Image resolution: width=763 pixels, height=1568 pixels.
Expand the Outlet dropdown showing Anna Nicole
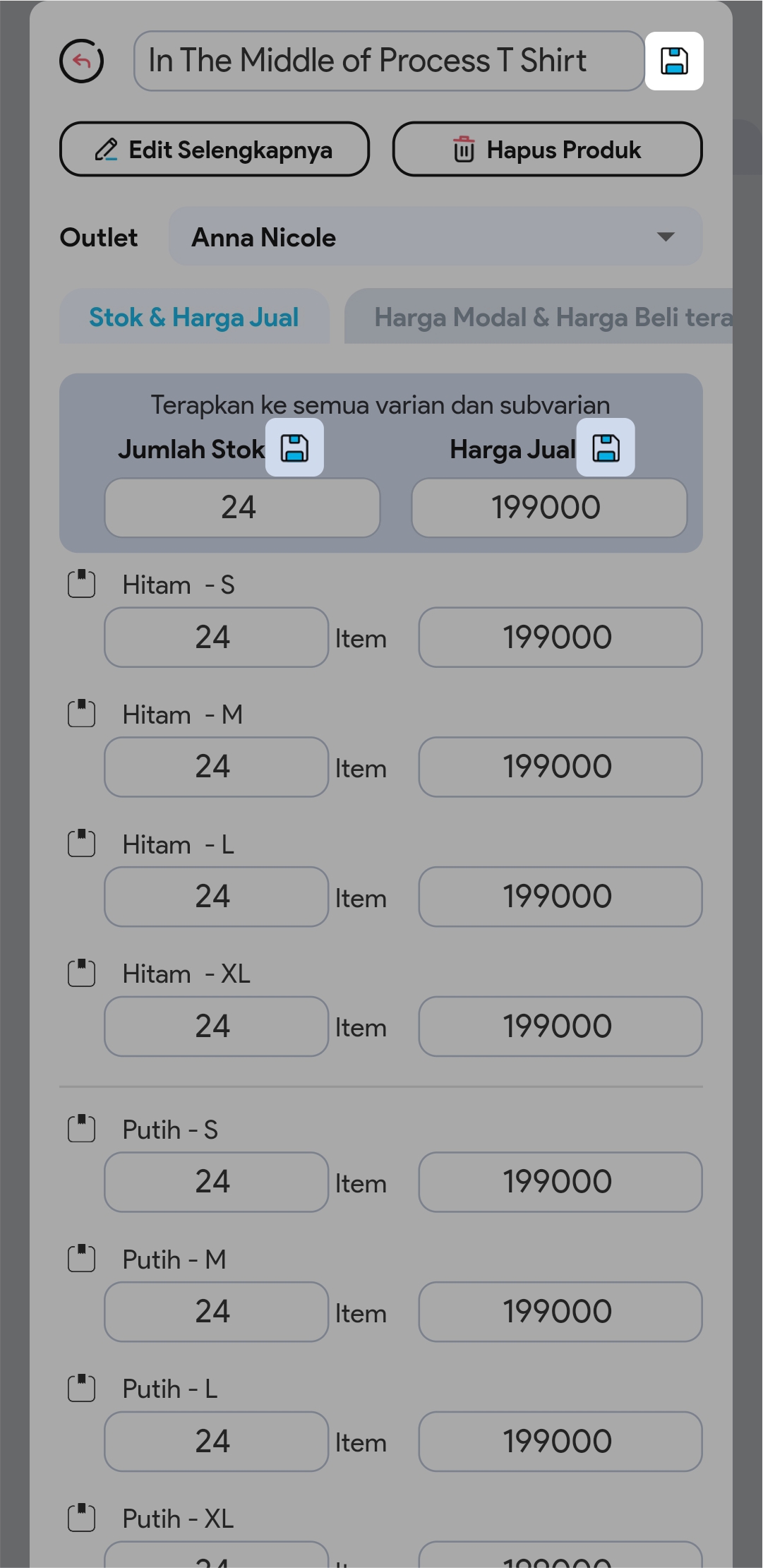(435, 237)
